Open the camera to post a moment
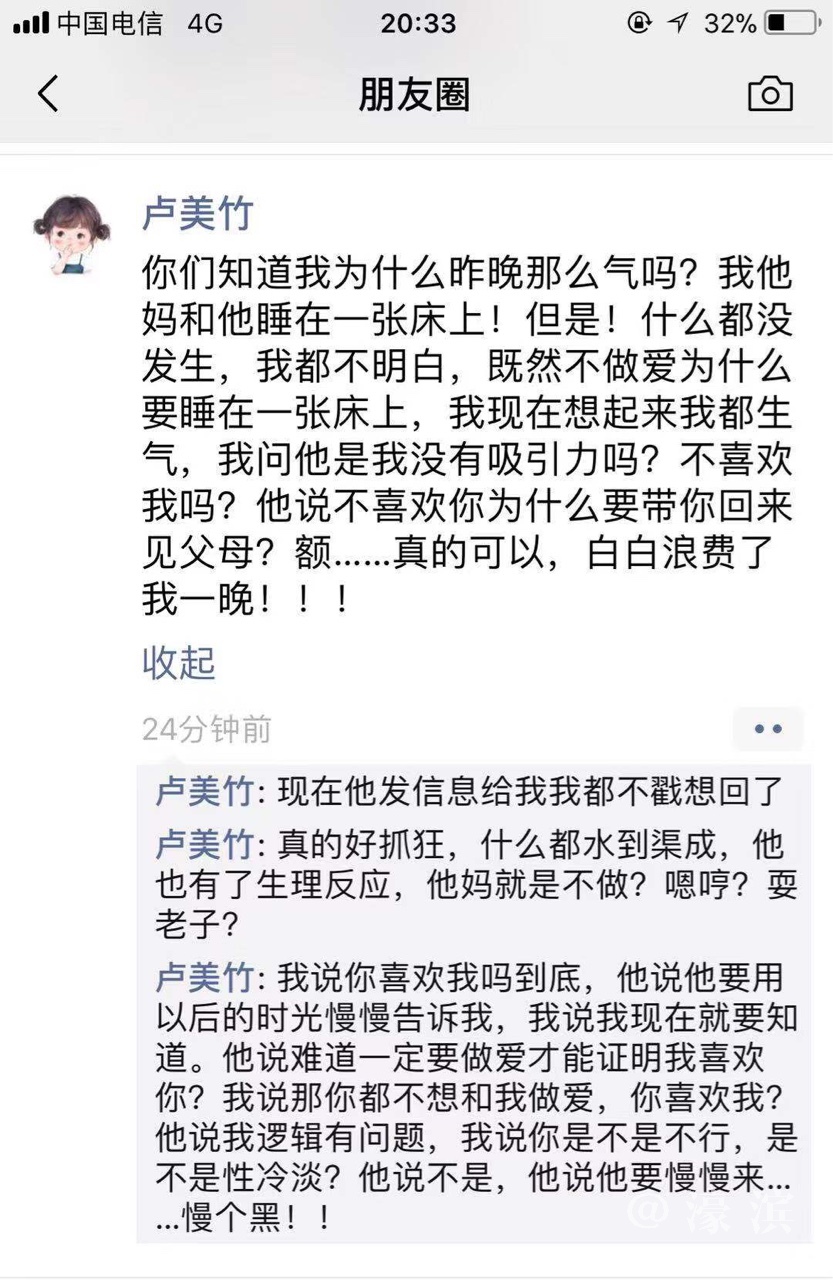833x1280 pixels. 770,94
